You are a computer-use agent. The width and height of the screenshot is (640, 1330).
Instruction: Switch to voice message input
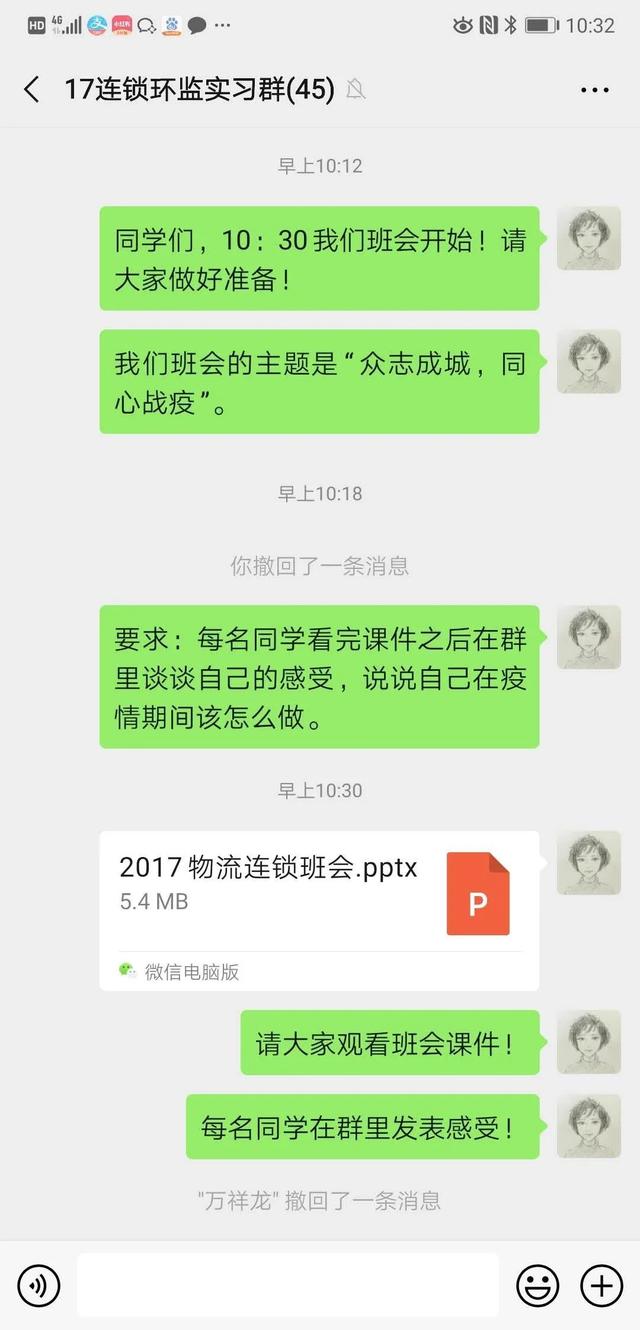(x=39, y=1285)
